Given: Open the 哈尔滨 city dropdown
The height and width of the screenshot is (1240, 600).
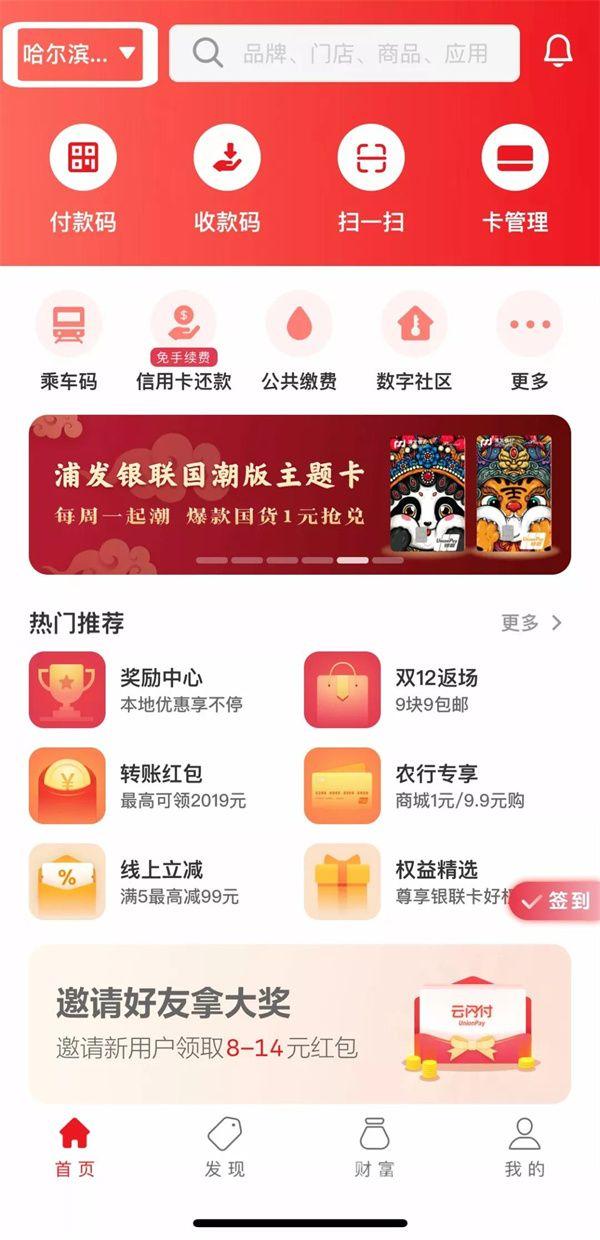Looking at the screenshot, I should point(79,54).
